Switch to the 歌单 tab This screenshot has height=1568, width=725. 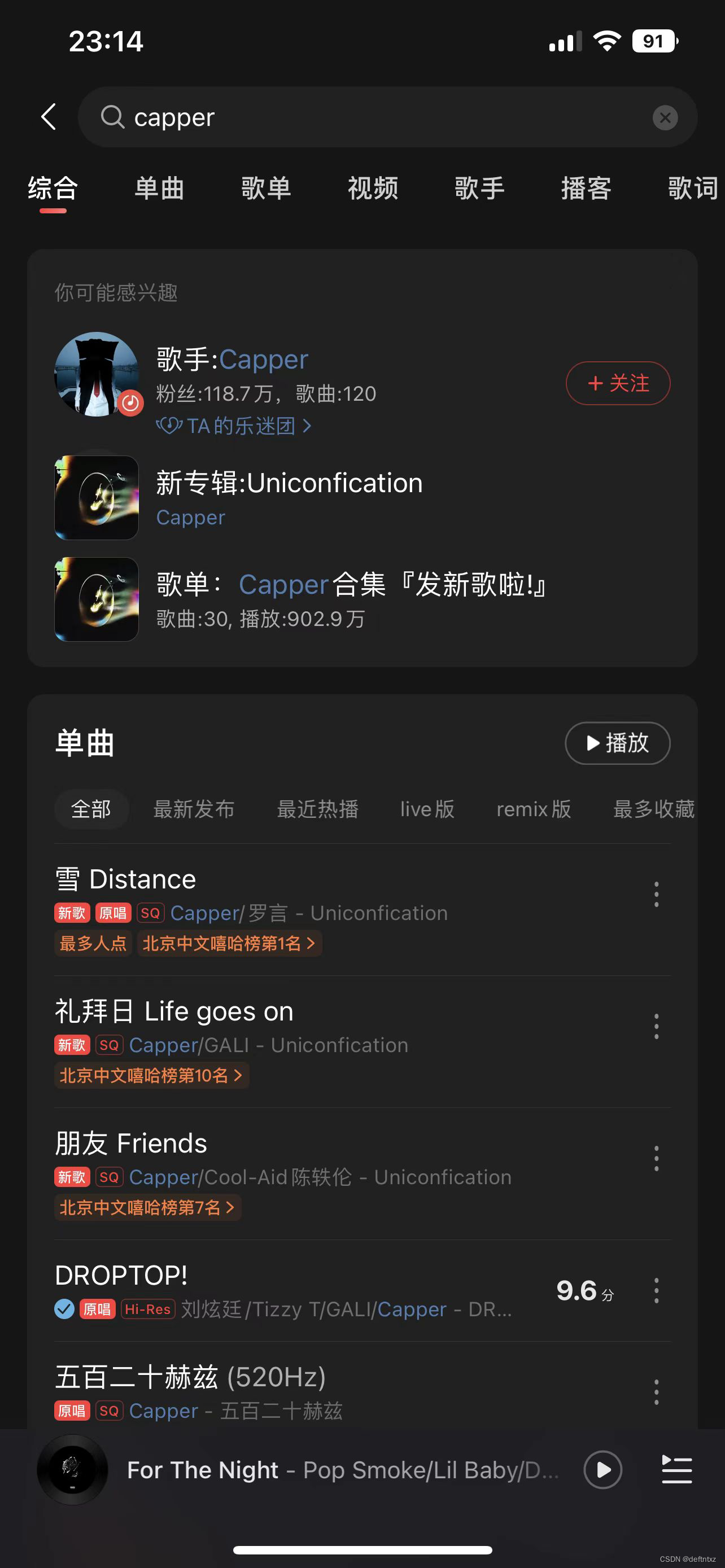click(266, 188)
